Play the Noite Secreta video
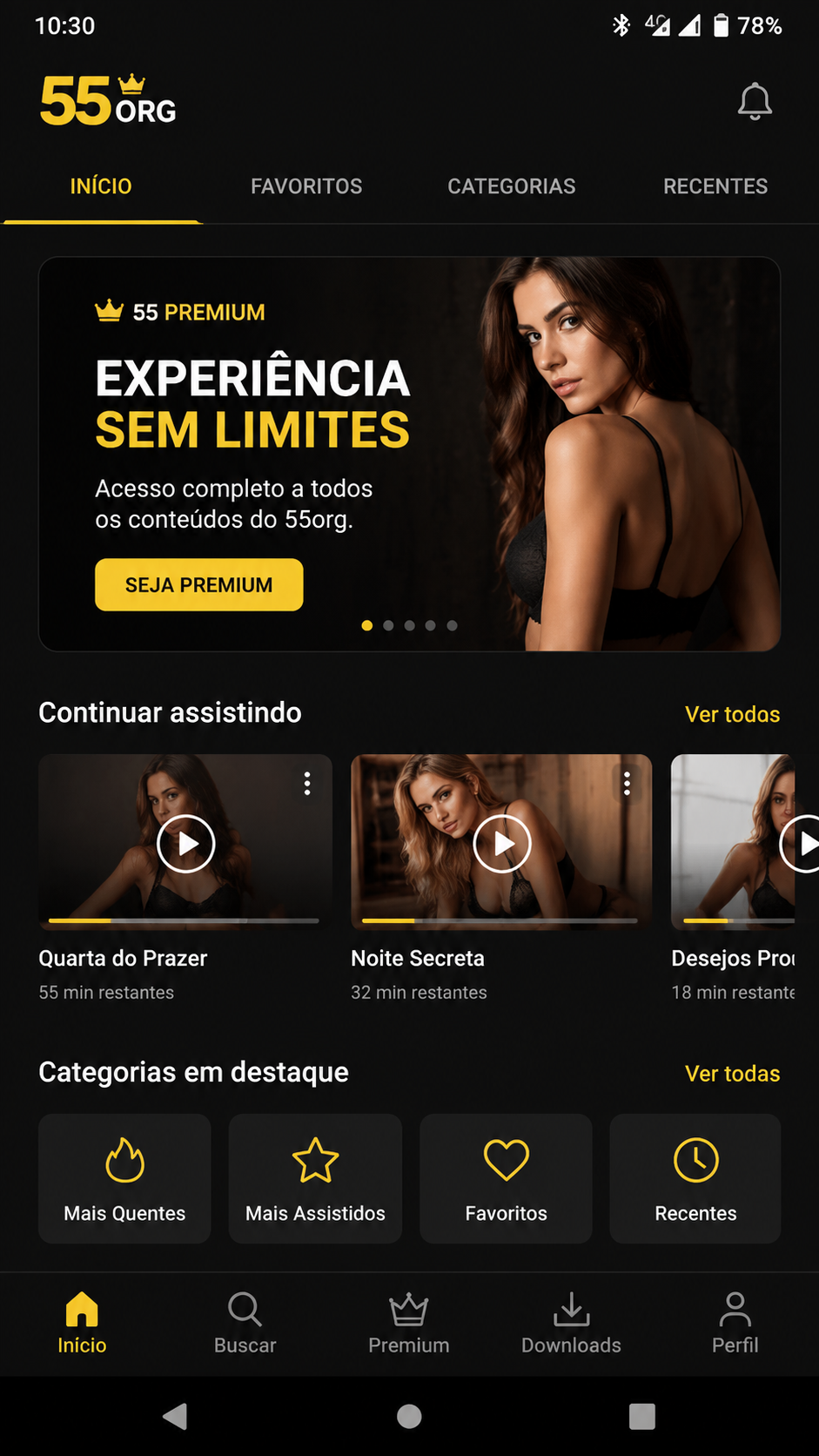The image size is (819, 1456). 501,844
